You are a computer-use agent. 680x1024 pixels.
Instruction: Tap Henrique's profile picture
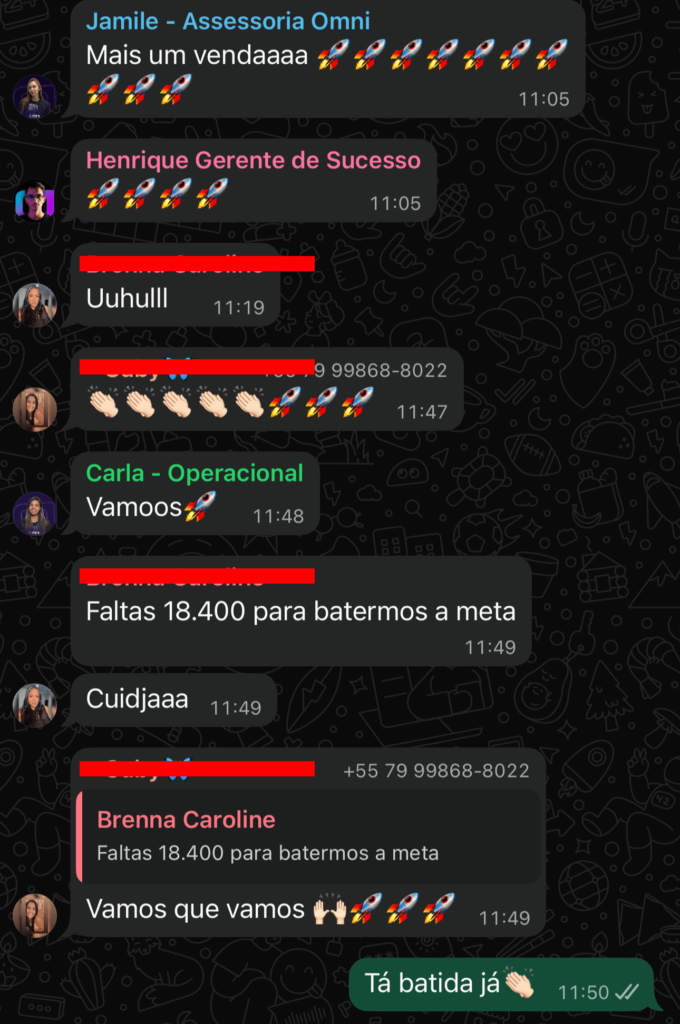34,201
